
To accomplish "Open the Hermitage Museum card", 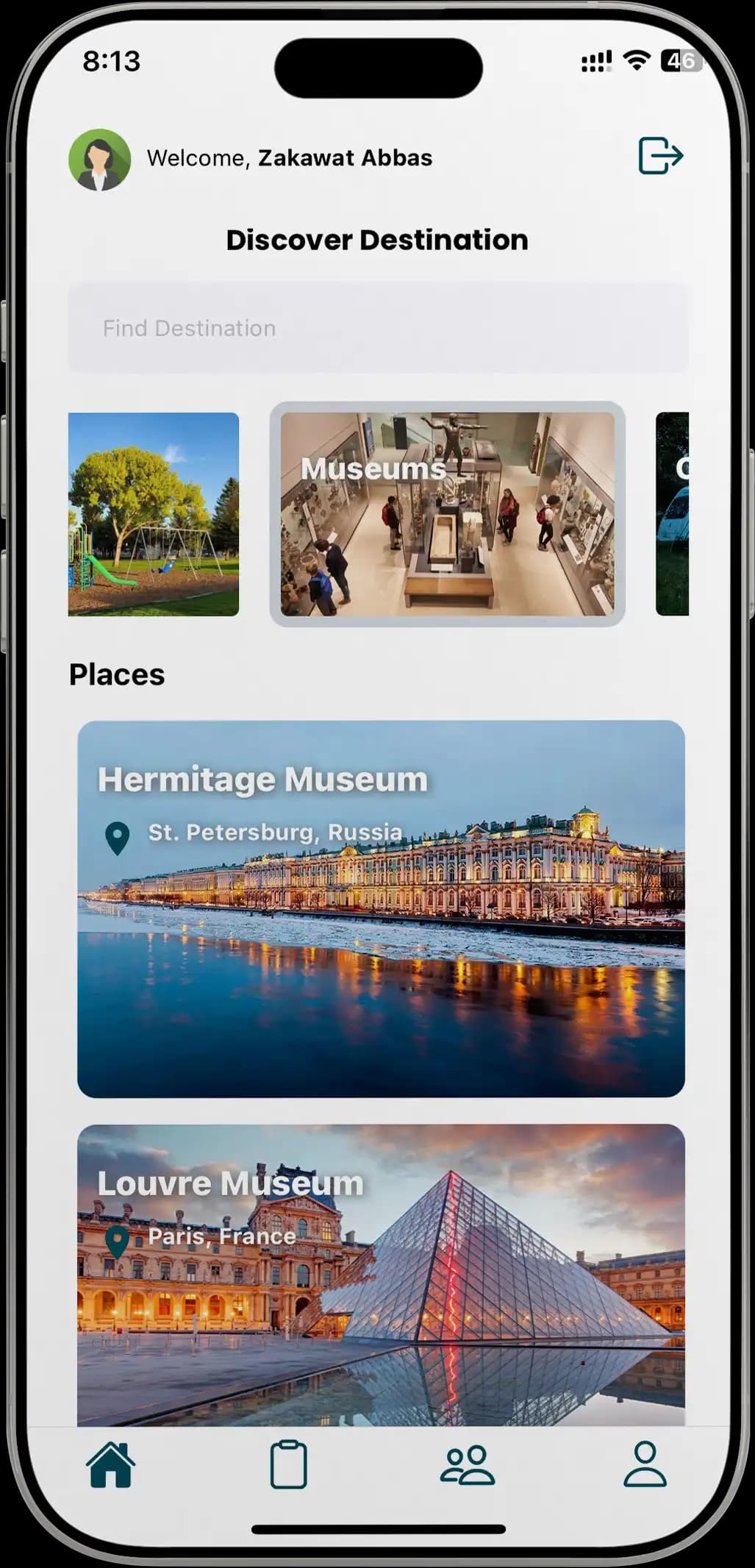I will coord(381,908).
